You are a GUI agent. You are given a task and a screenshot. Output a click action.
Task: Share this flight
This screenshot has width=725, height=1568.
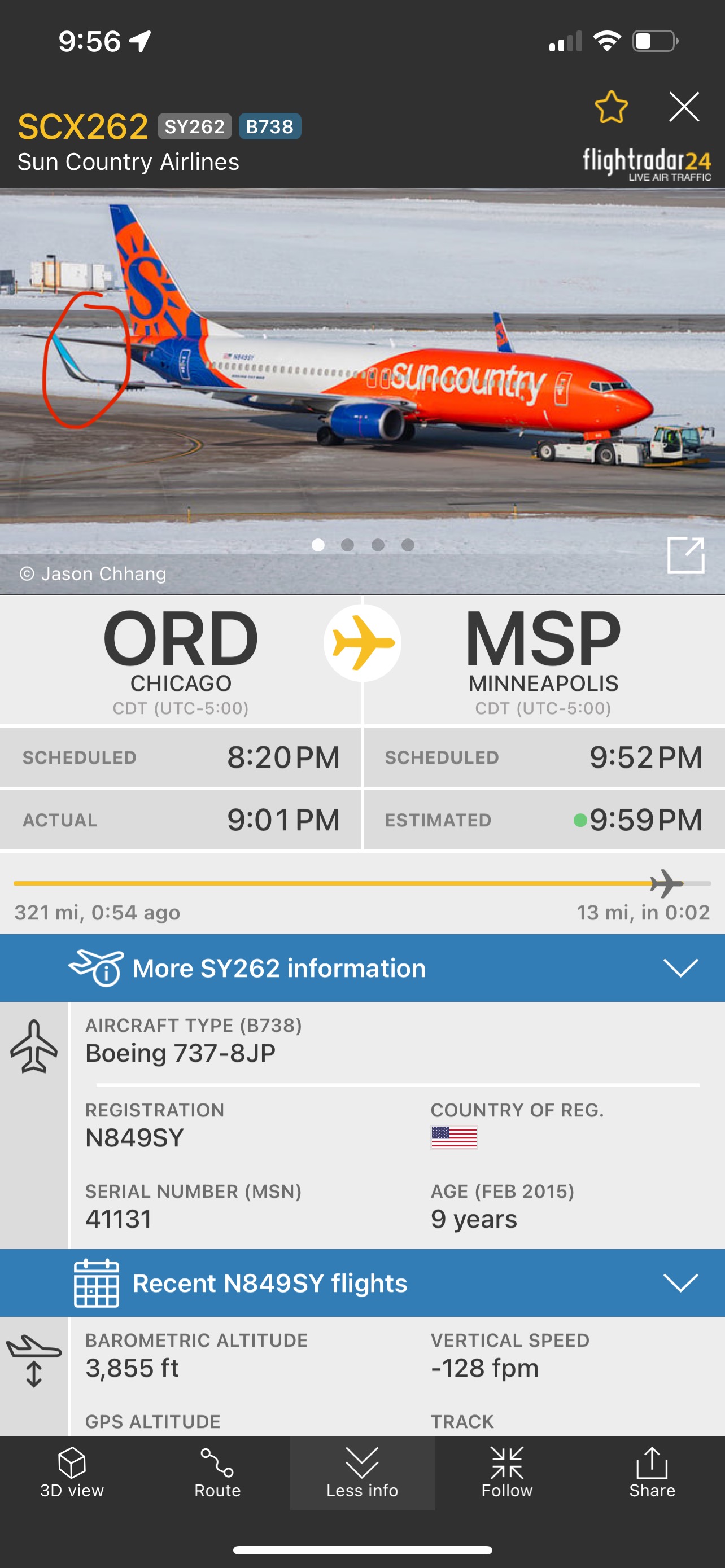tap(652, 1472)
